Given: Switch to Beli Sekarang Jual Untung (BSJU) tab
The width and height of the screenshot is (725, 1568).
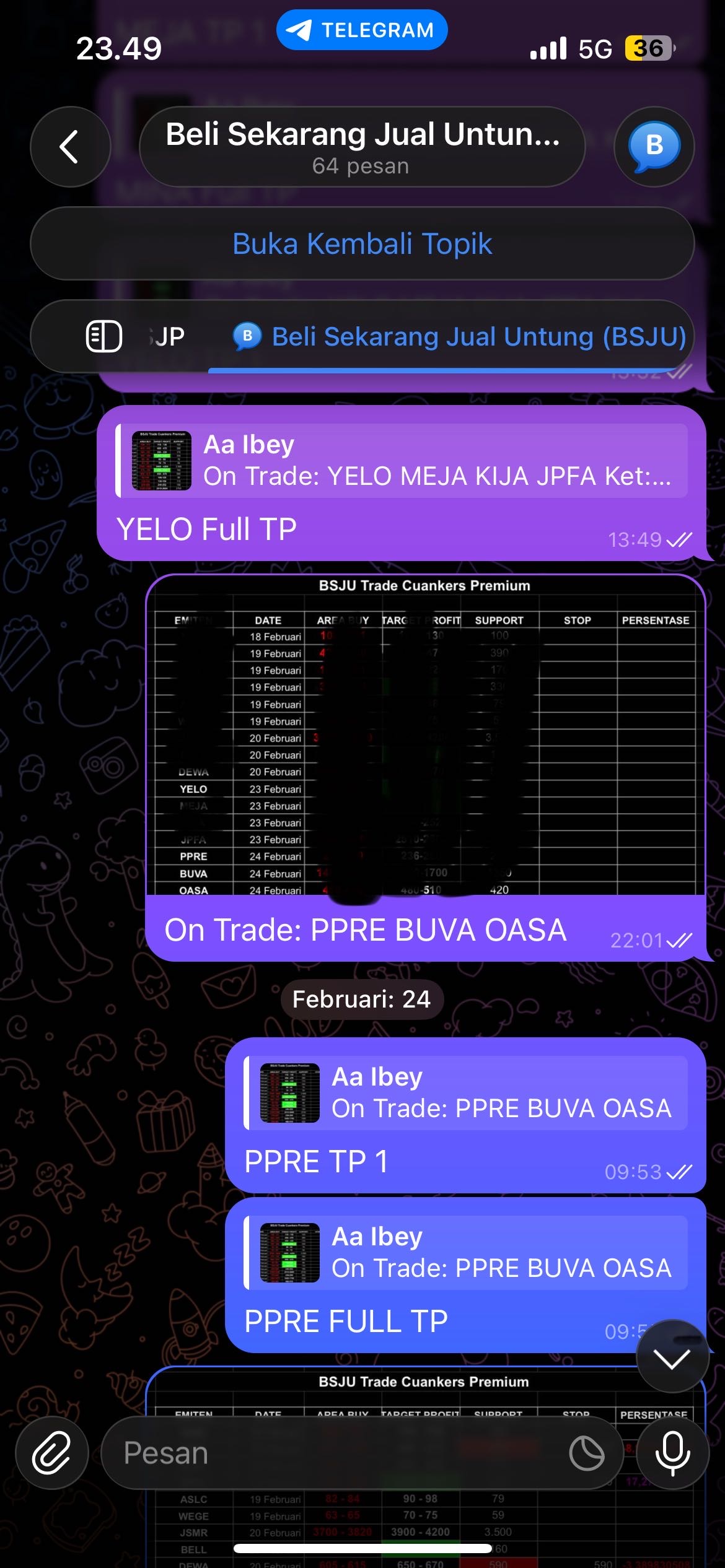Looking at the screenshot, I should [460, 336].
